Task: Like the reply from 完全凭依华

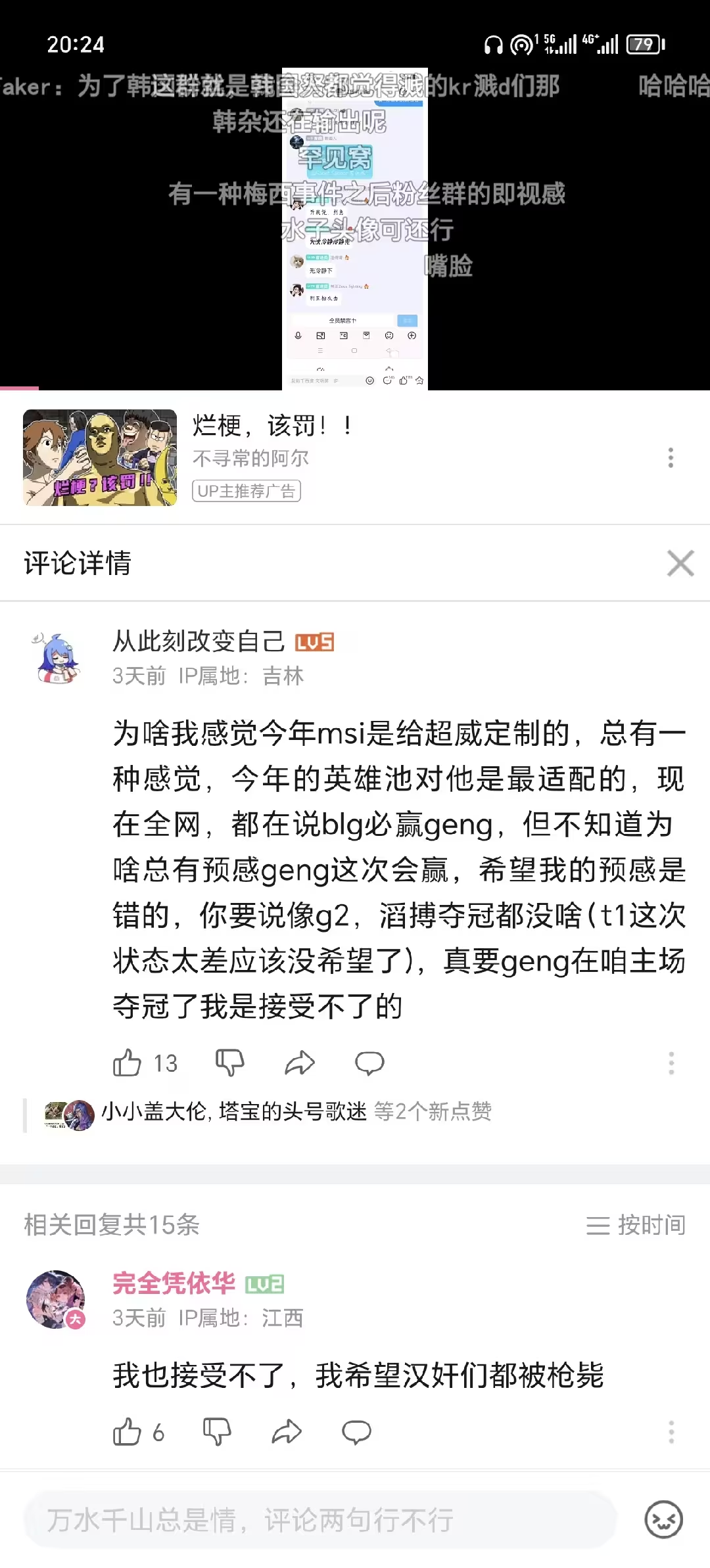Action: coord(128,1432)
